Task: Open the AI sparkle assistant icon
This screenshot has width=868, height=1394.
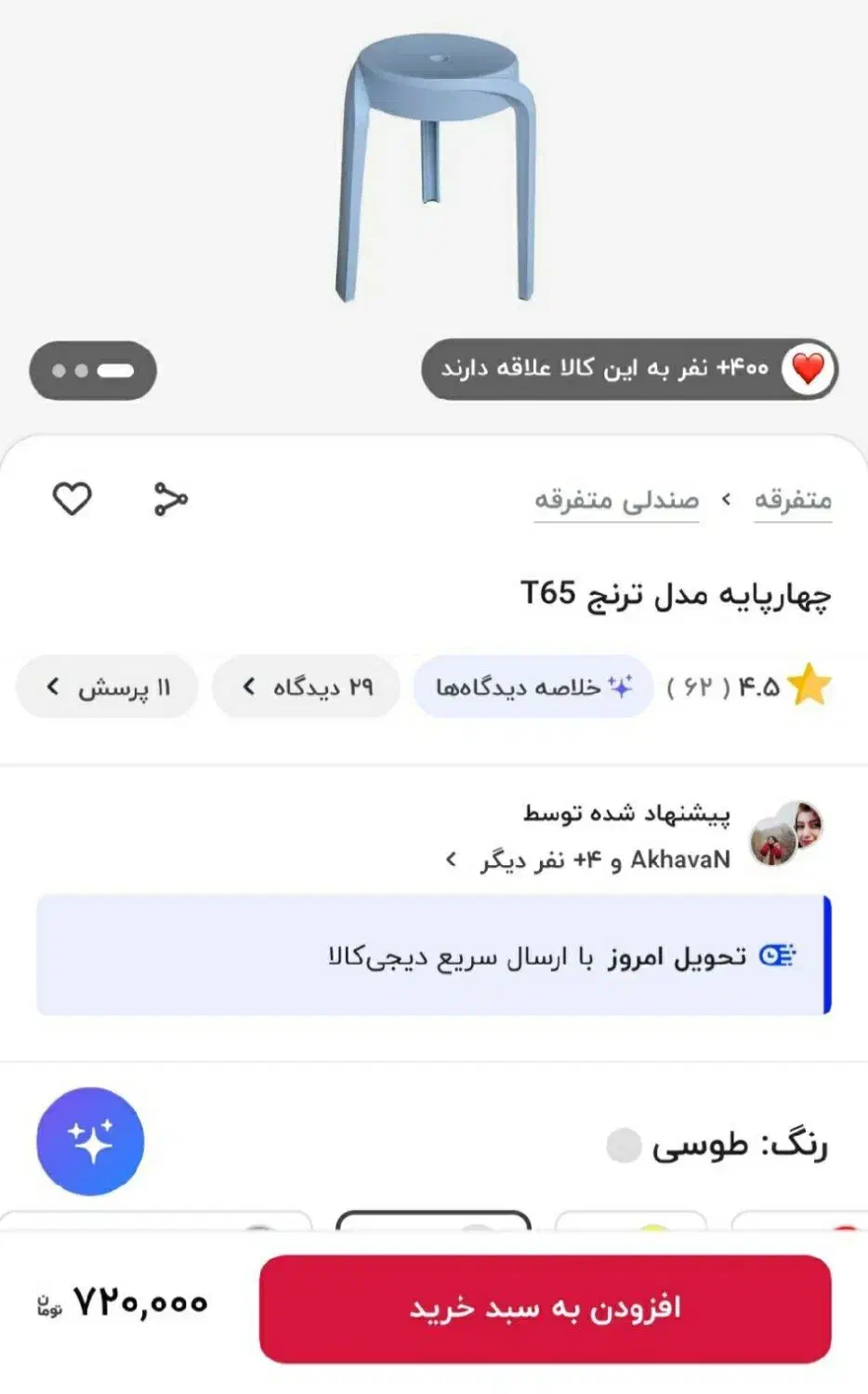Action: click(89, 1143)
